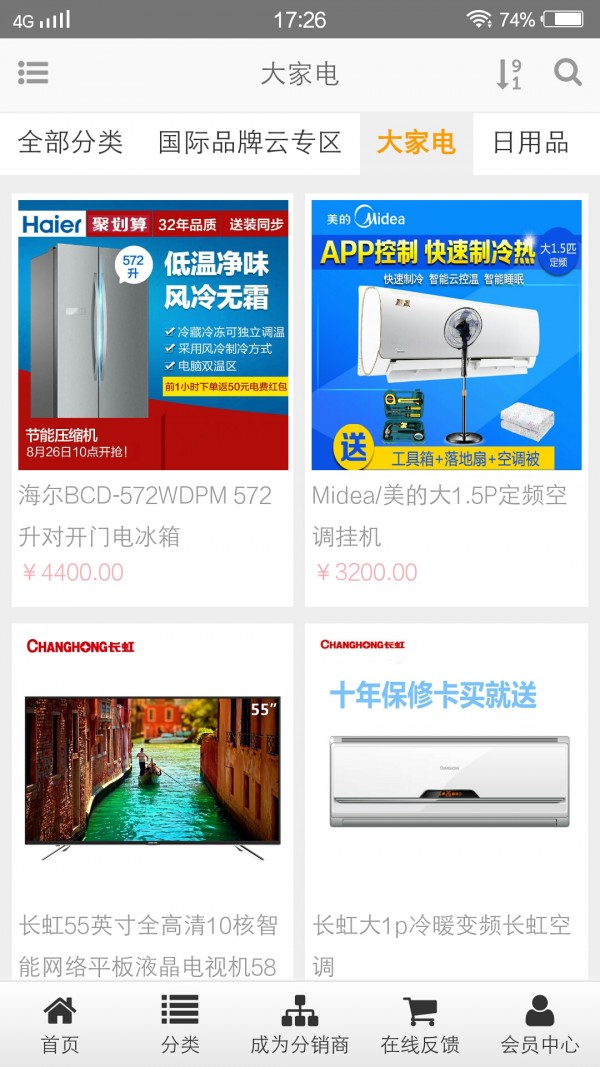This screenshot has width=600, height=1067.
Task: Open the 成为分销商 tab
Action: click(300, 1024)
